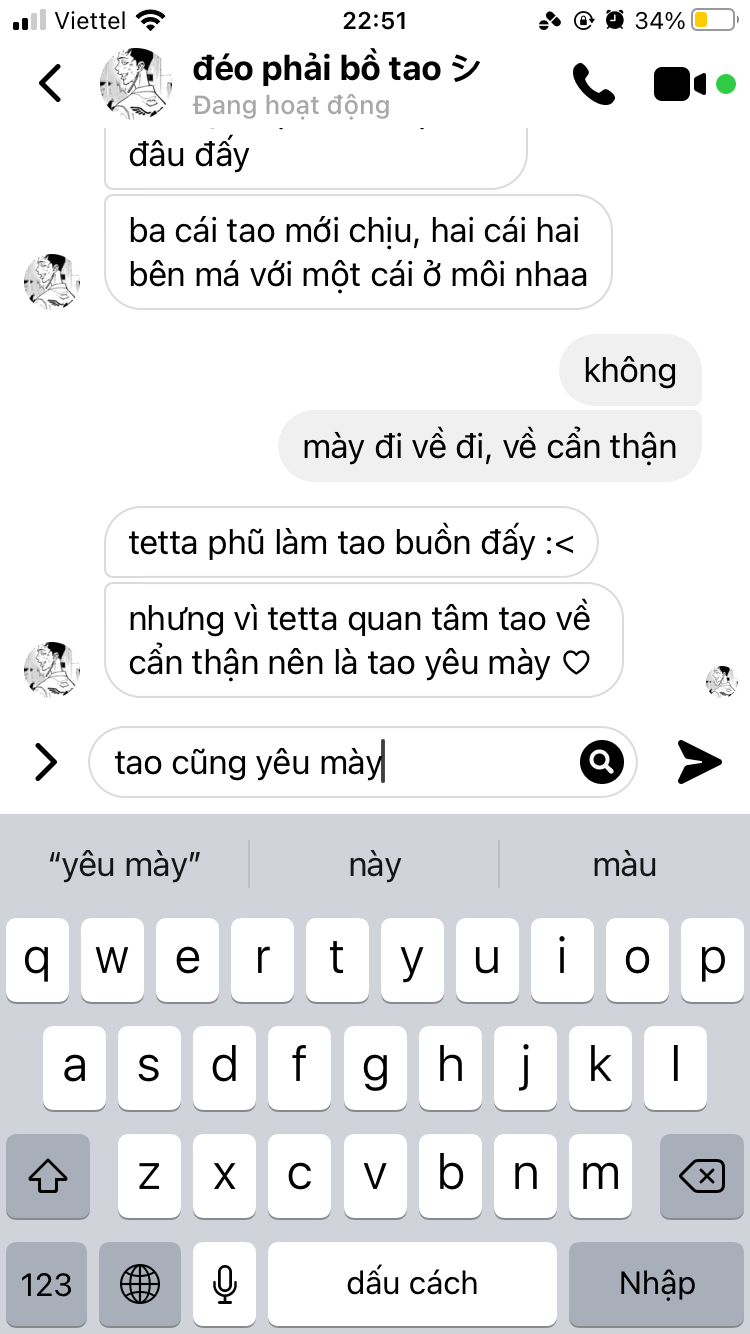Go back to the chat list
The height and width of the screenshot is (1334, 750).
point(50,83)
